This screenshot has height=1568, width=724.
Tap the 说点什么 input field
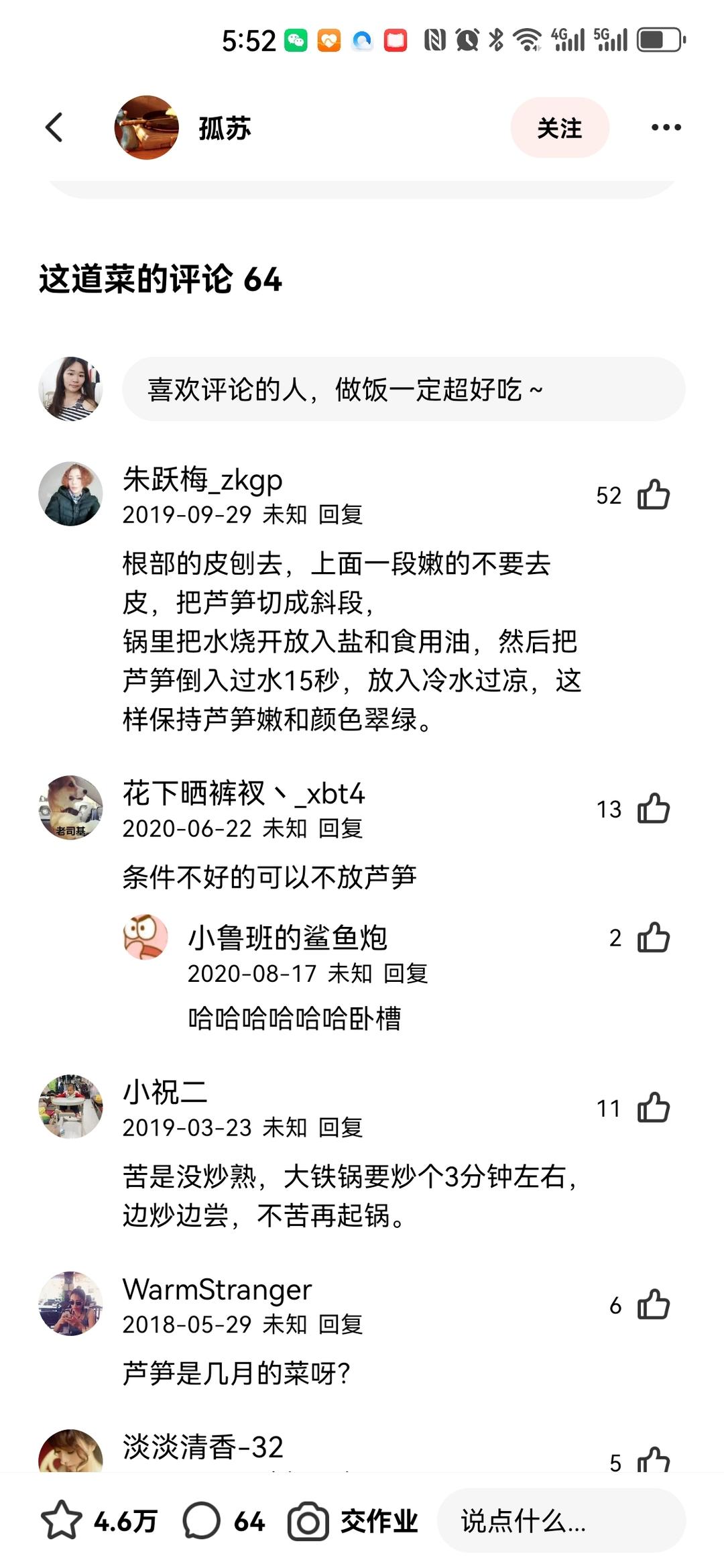coord(560,1520)
